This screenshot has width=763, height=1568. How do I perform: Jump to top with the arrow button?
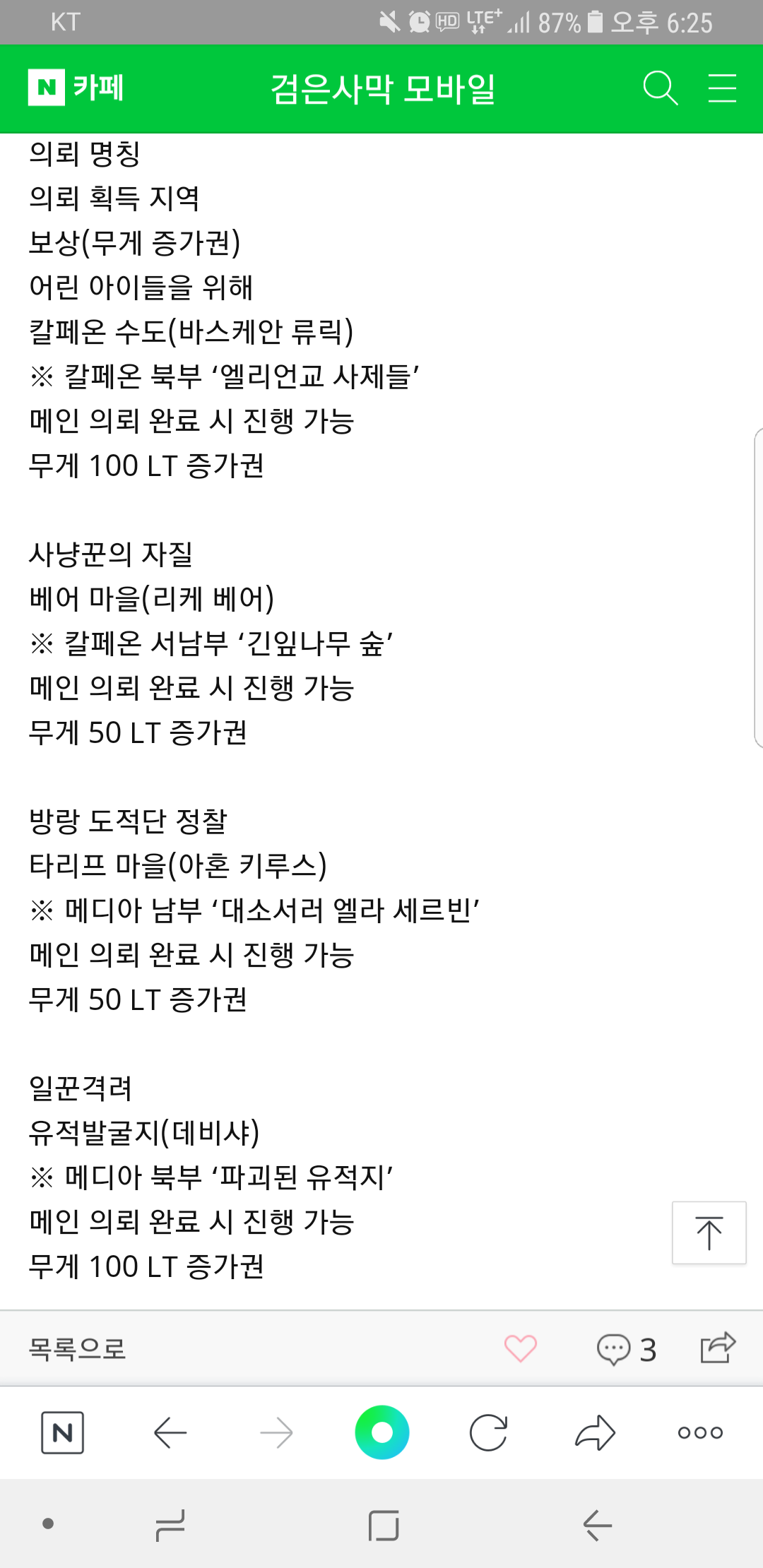click(x=709, y=1233)
